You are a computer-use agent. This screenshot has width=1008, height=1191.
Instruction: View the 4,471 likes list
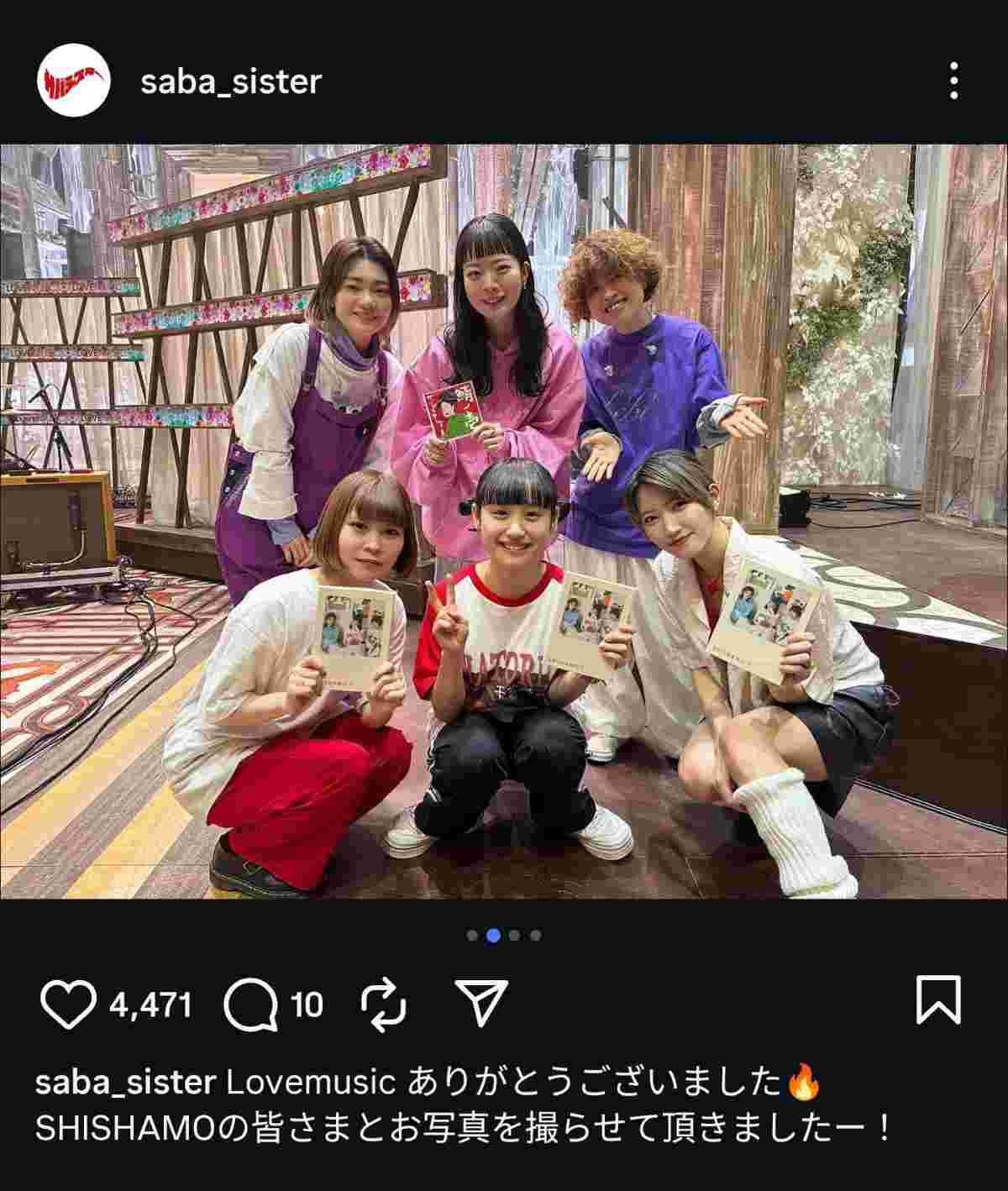click(151, 1005)
